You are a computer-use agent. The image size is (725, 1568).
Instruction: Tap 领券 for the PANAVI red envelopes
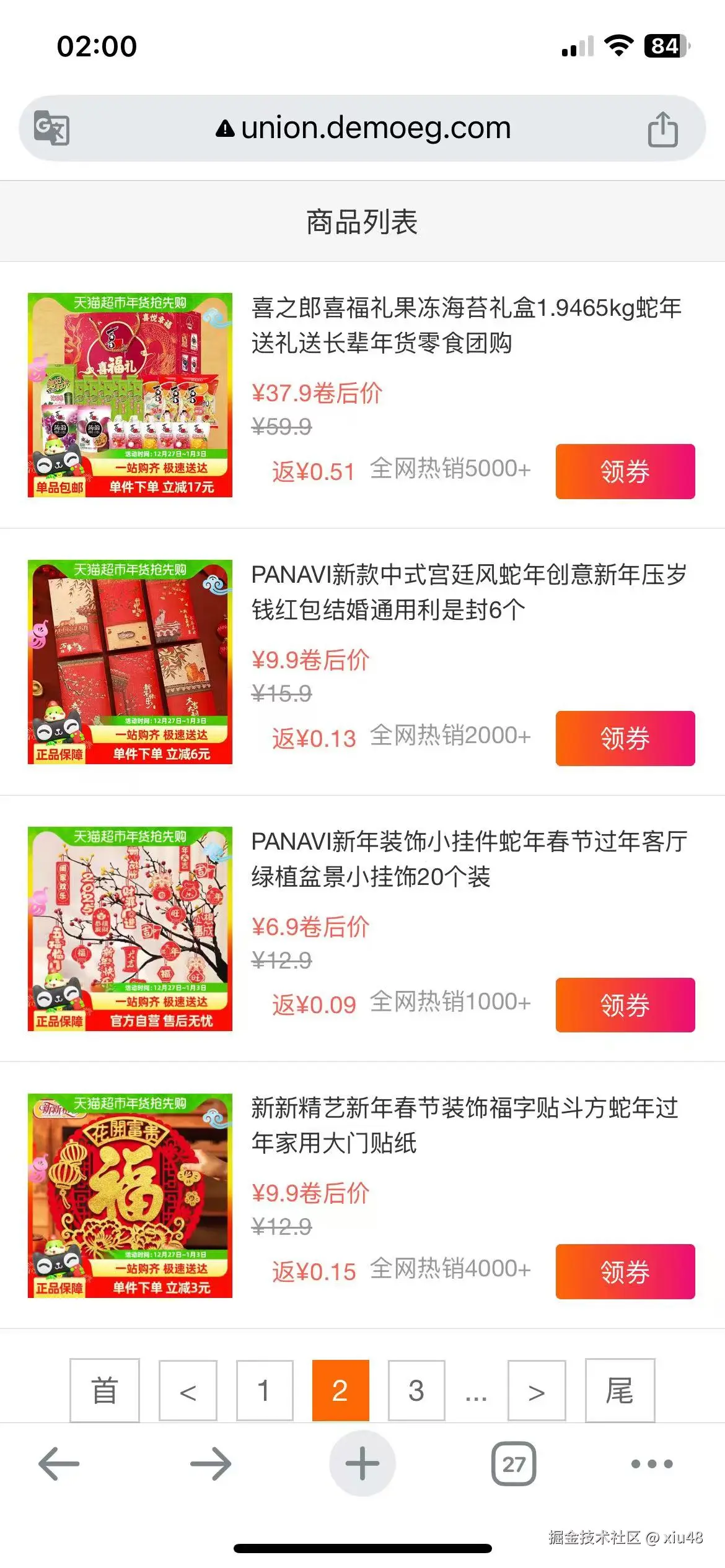(x=624, y=737)
